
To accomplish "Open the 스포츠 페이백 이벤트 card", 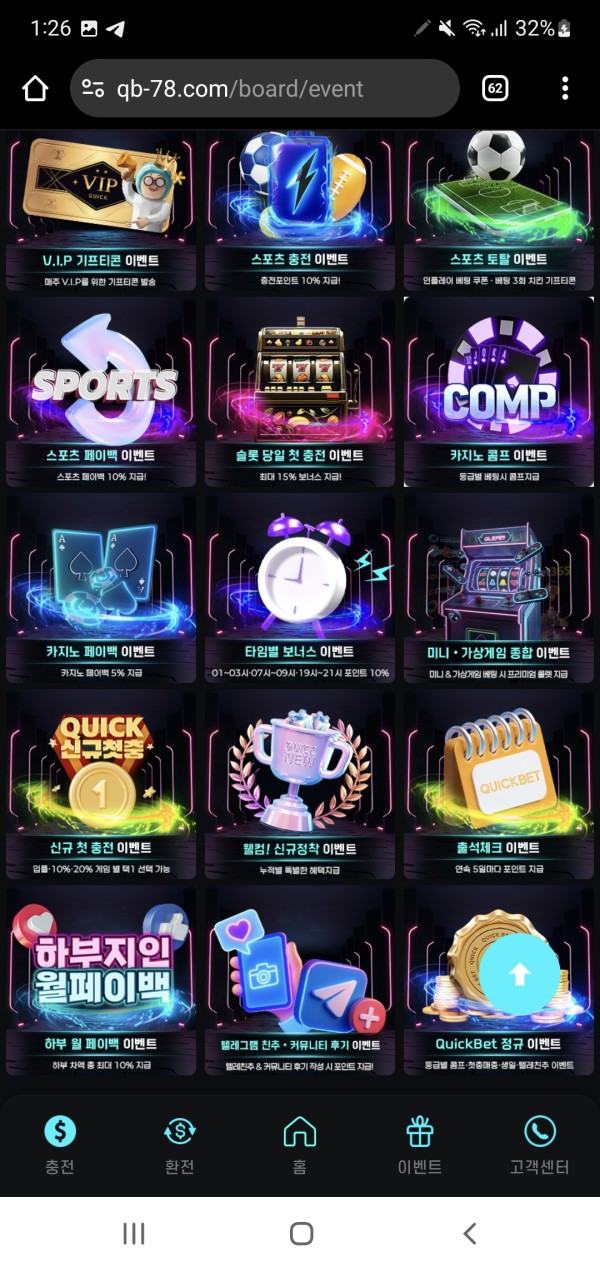I will (x=101, y=395).
